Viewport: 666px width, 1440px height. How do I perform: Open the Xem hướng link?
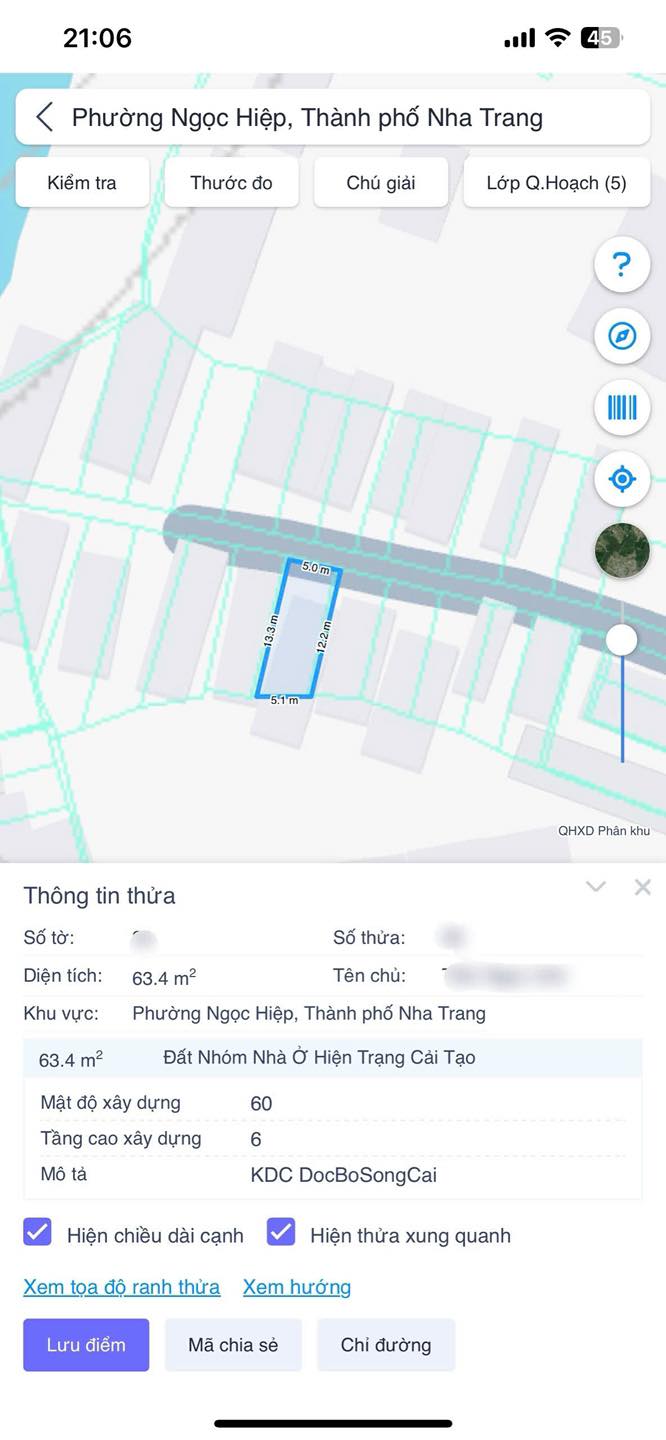click(x=297, y=1287)
